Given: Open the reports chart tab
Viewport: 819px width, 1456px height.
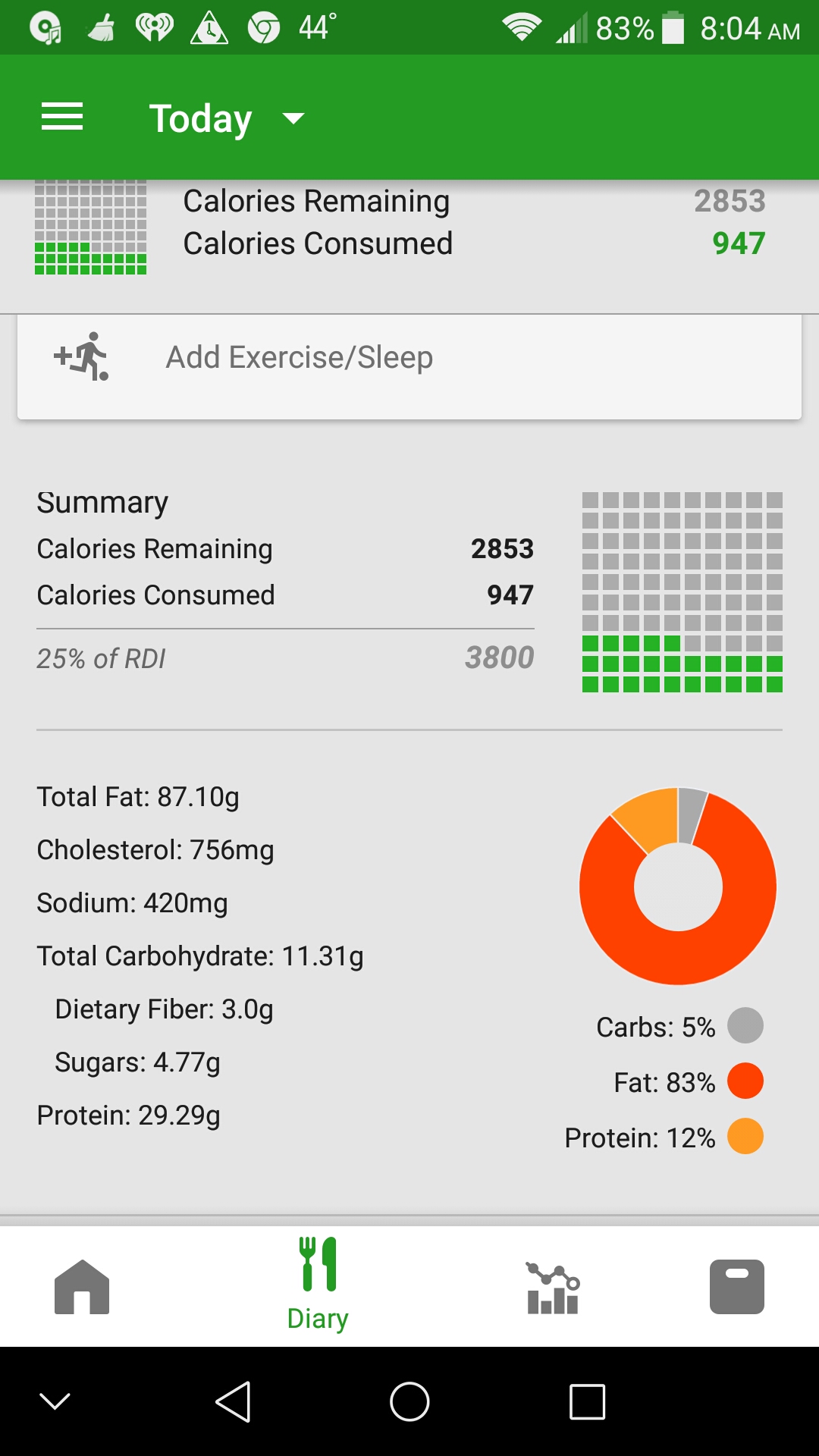Looking at the screenshot, I should coord(553,1287).
